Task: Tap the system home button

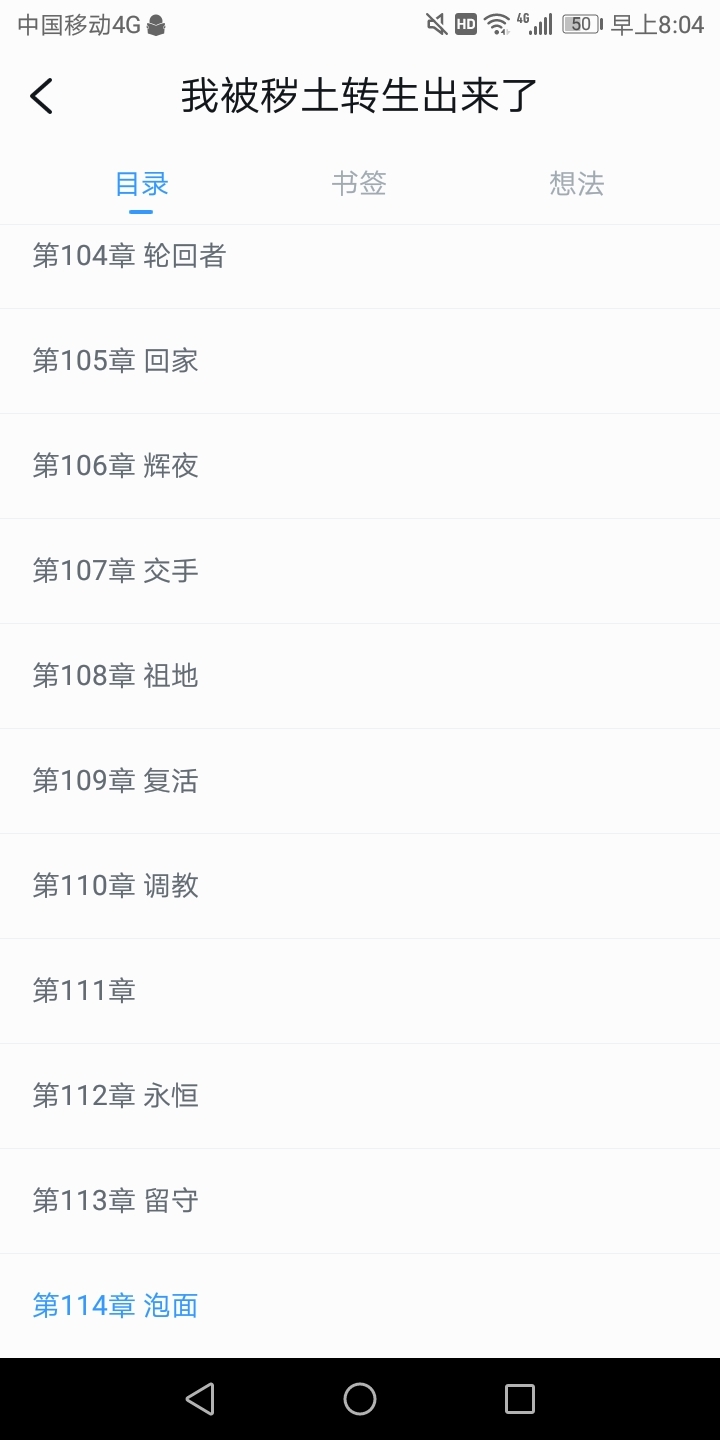Action: [360, 1399]
